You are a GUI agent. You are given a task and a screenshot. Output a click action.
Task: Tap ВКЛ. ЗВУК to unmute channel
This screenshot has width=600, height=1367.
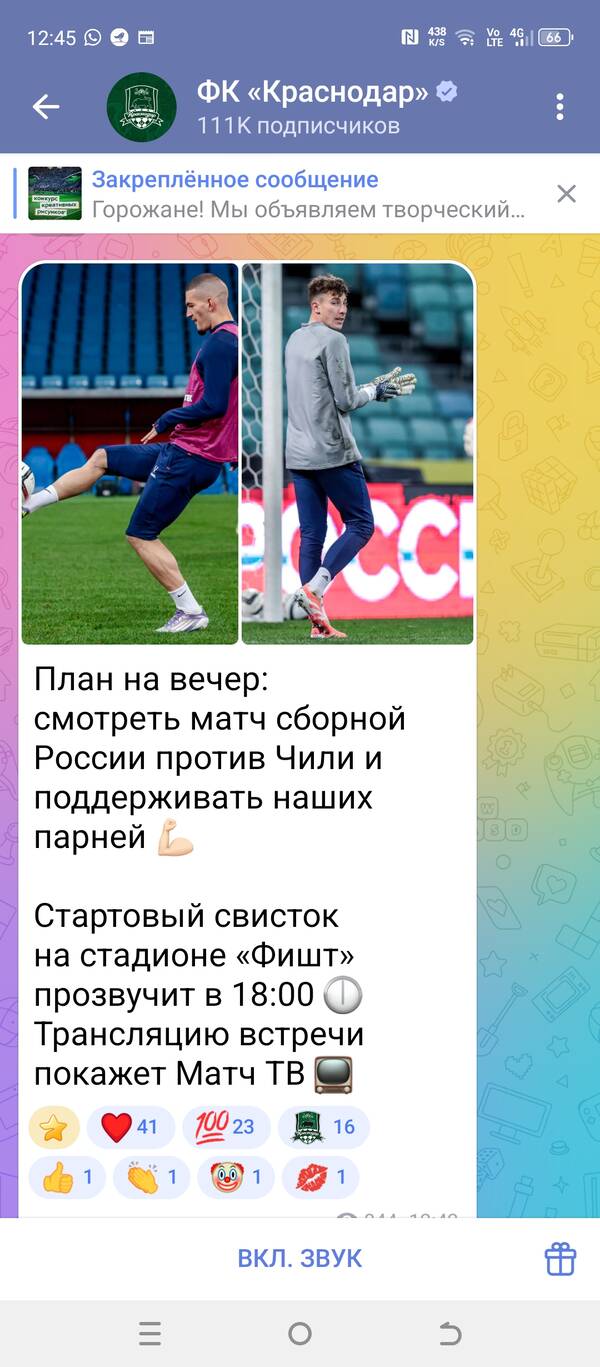[x=300, y=1258]
